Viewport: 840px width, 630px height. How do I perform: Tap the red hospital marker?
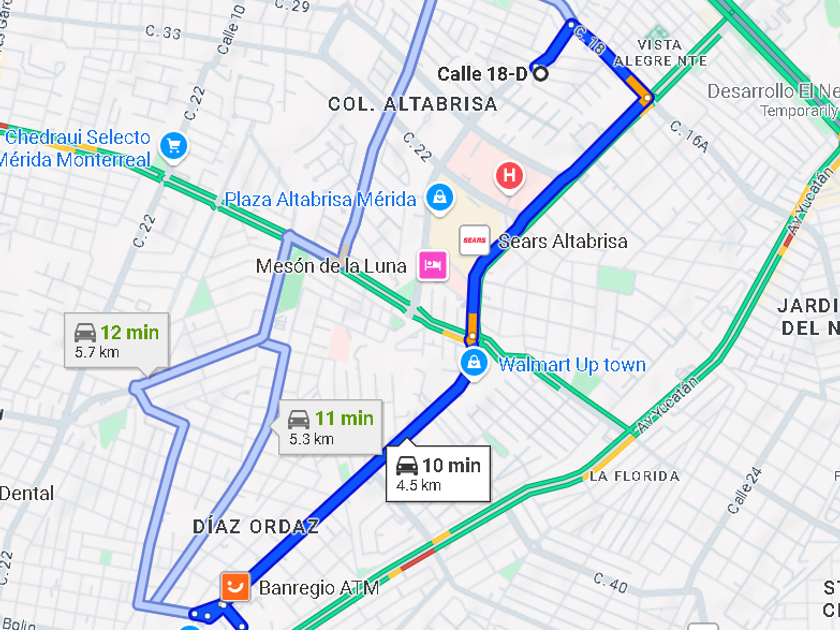point(510,177)
